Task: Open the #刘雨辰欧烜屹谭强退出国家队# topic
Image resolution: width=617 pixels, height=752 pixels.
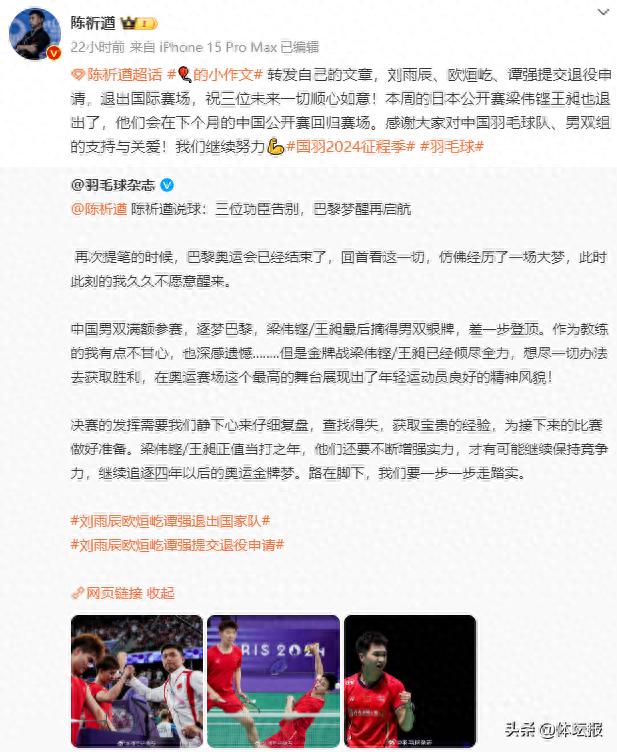Action: [172, 521]
